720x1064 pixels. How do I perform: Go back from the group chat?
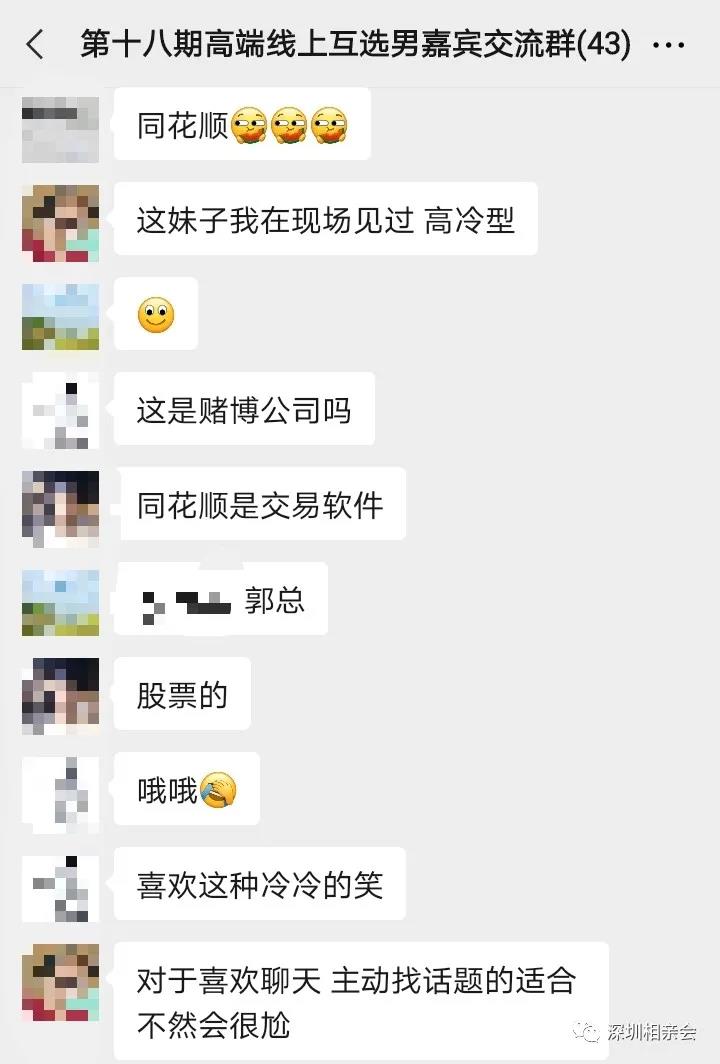[35, 45]
